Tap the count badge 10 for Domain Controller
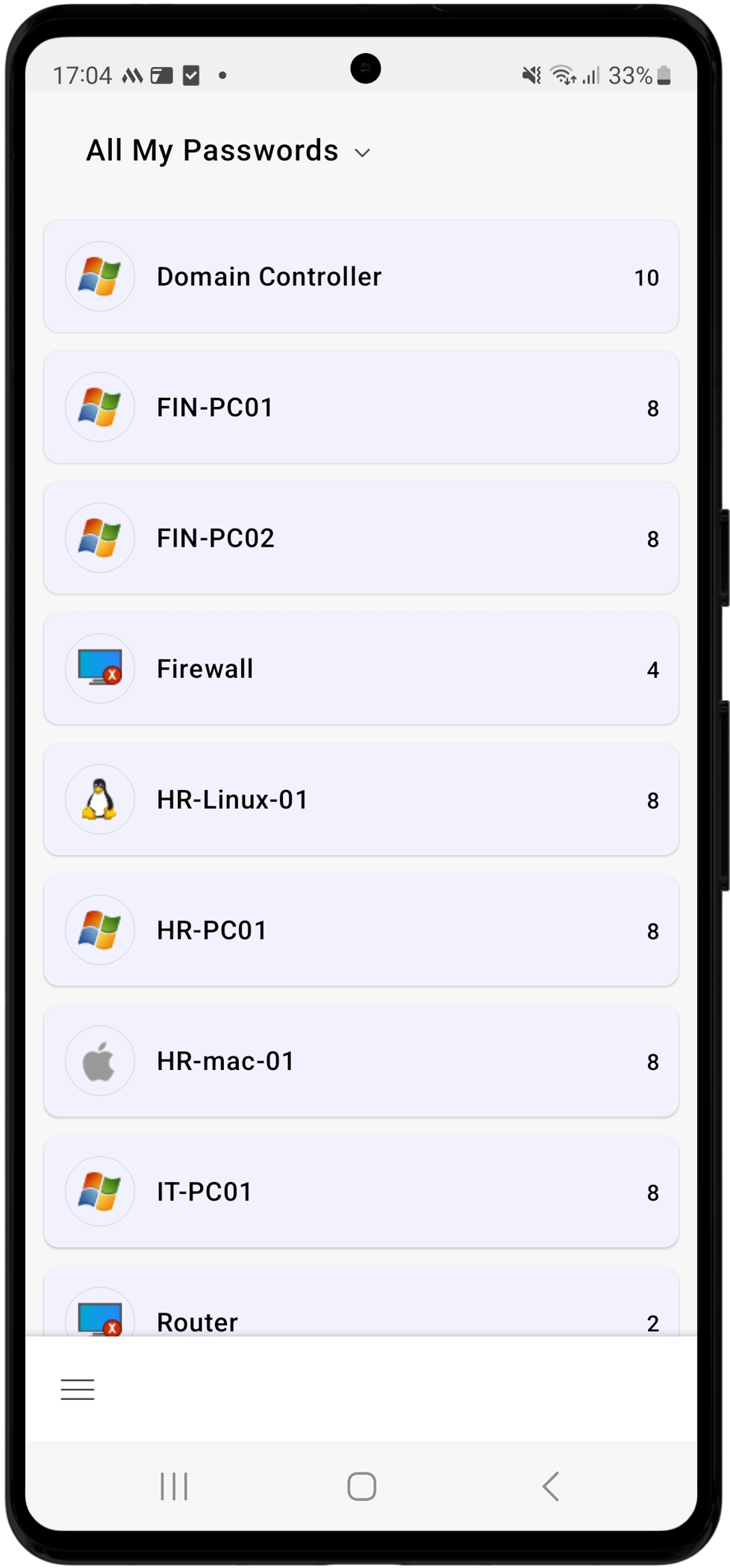The width and height of the screenshot is (730, 1568). (646, 276)
